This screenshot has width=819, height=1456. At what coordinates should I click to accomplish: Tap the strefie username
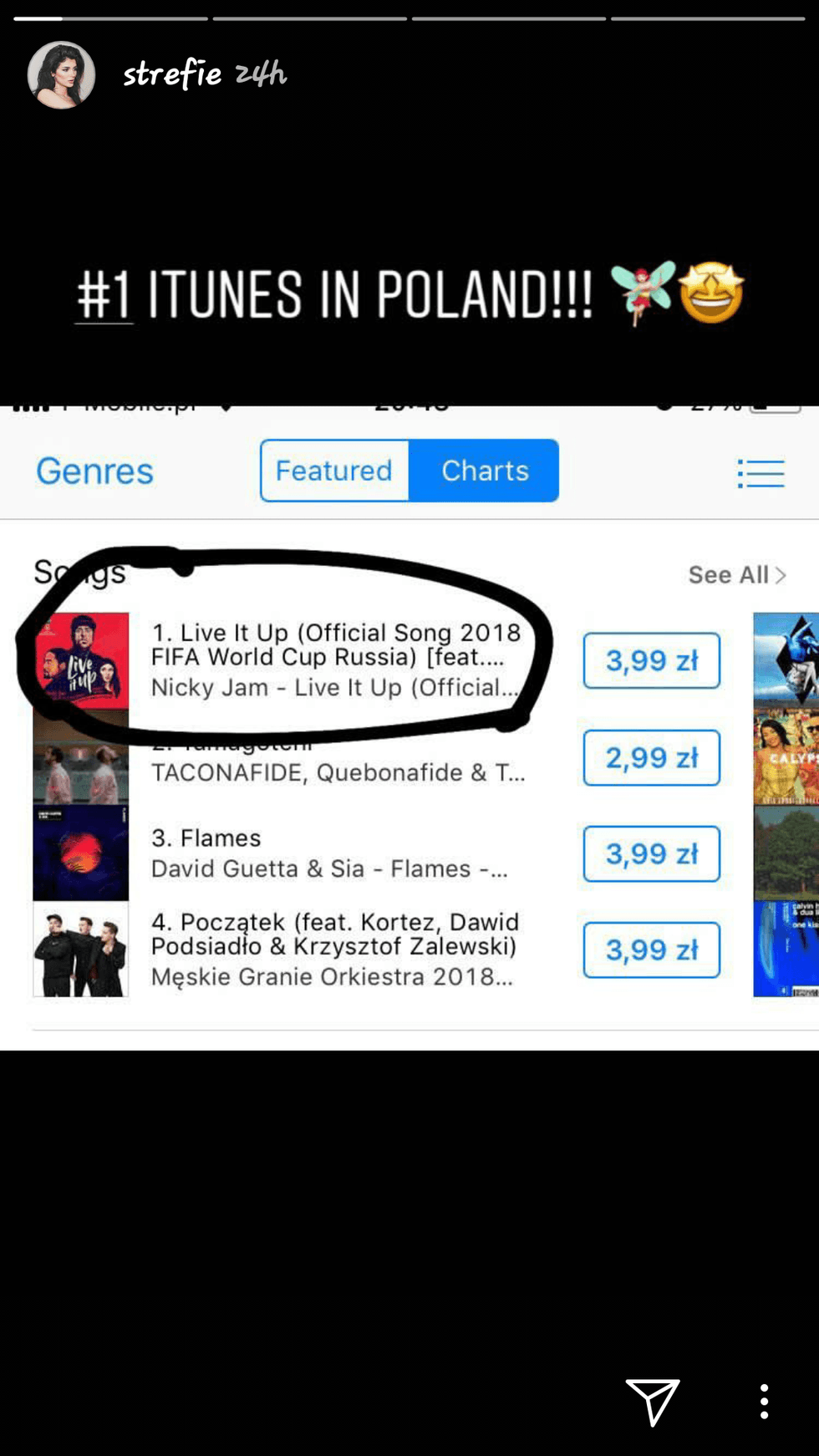(172, 74)
